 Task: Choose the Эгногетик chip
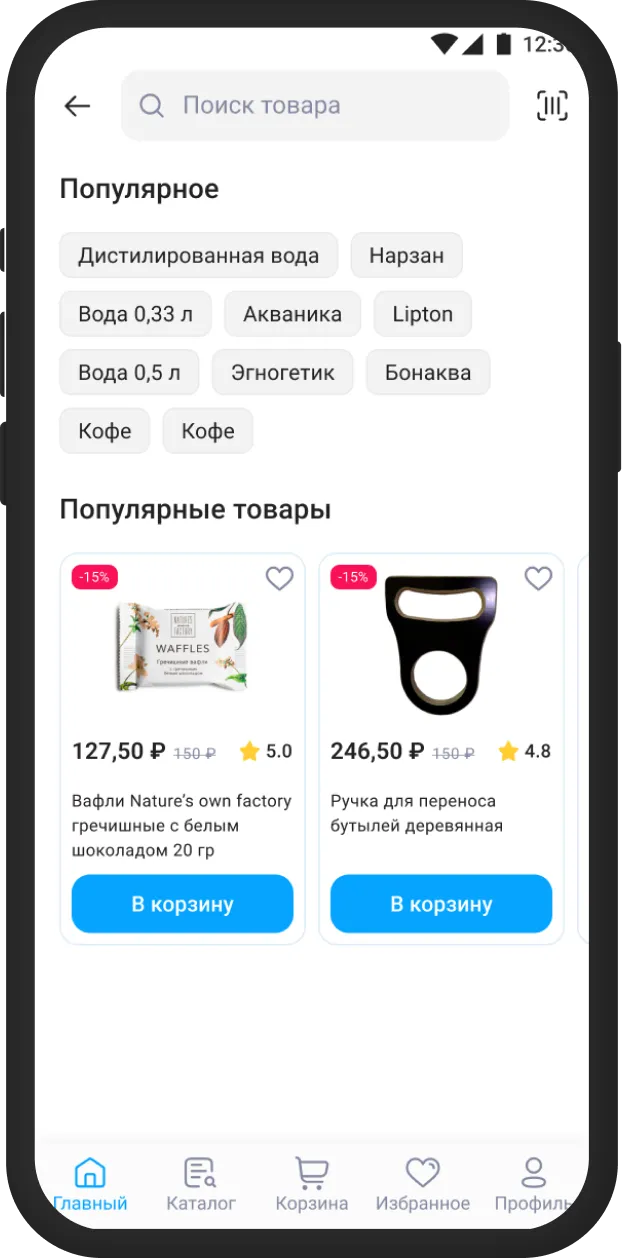pyautogui.click(x=283, y=373)
